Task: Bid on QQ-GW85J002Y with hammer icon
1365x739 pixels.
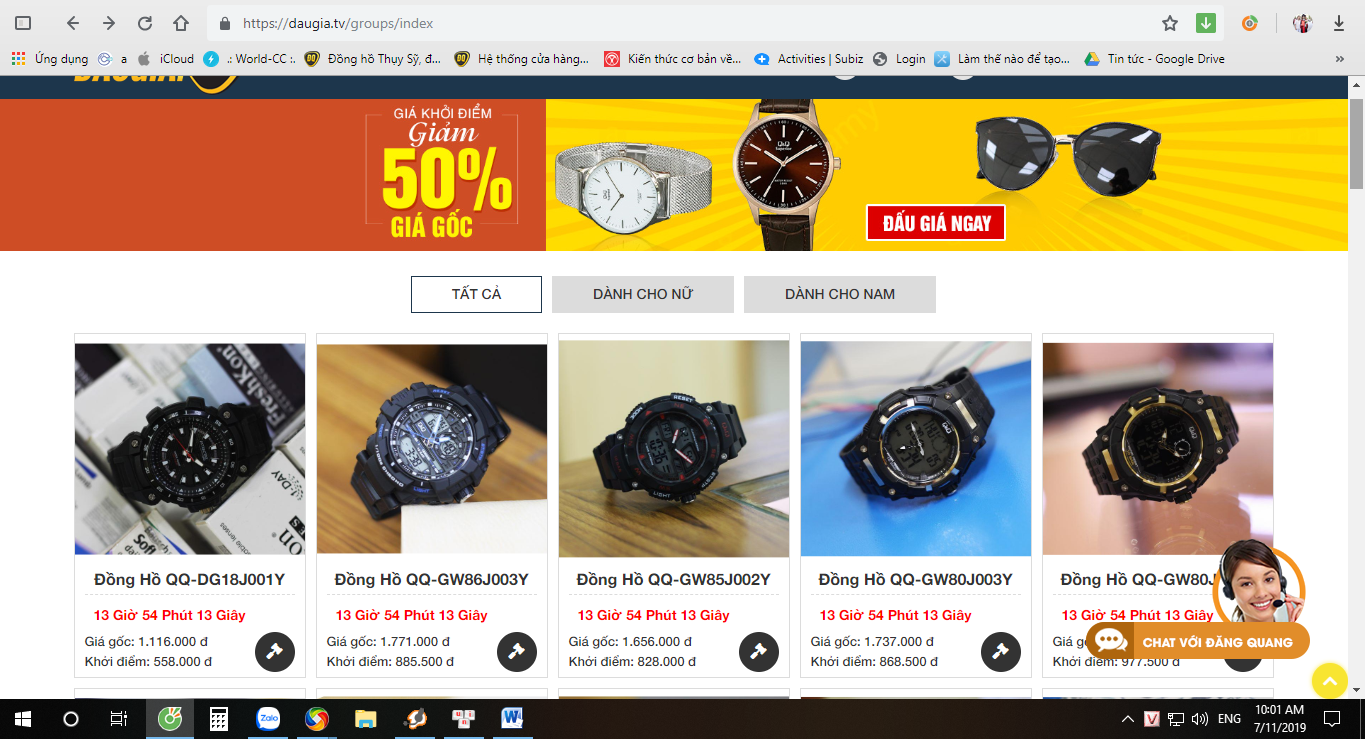Action: point(759,652)
